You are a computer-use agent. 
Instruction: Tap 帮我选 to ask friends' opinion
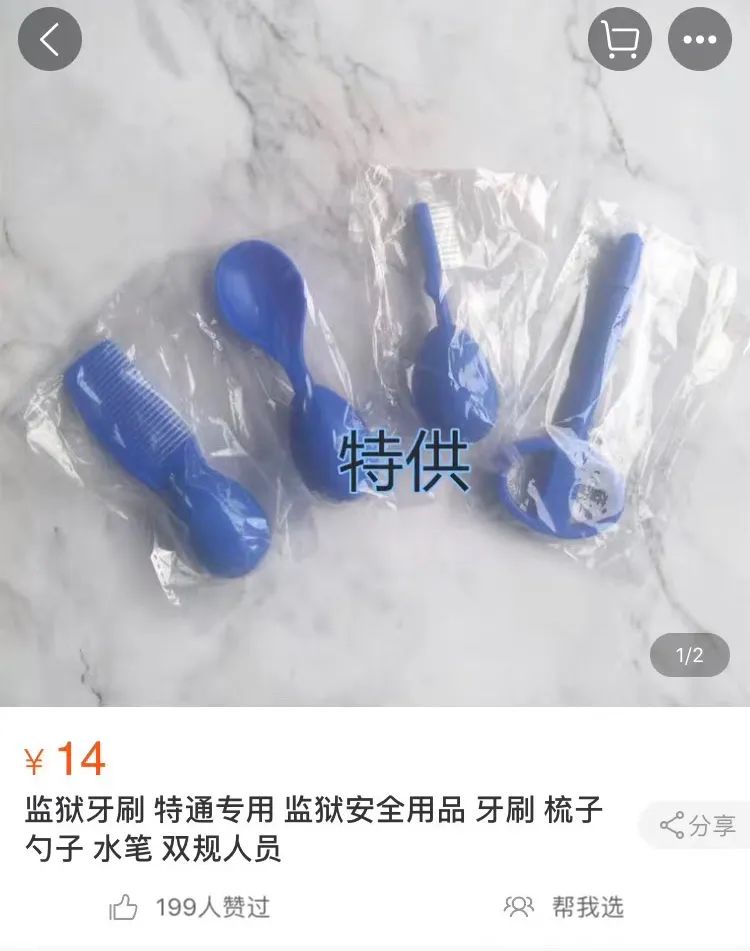tap(565, 907)
